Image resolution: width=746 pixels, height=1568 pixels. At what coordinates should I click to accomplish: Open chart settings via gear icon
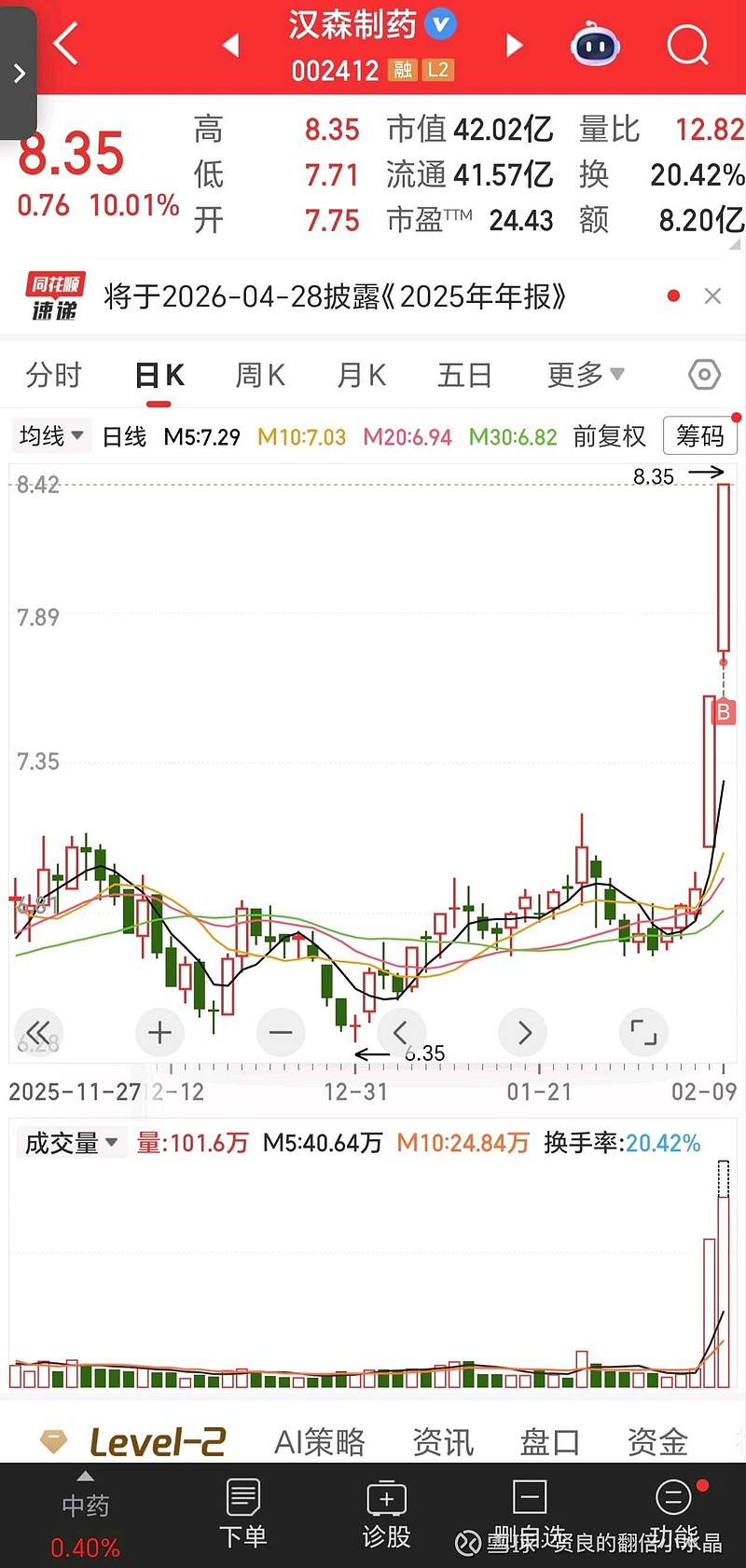point(702,374)
